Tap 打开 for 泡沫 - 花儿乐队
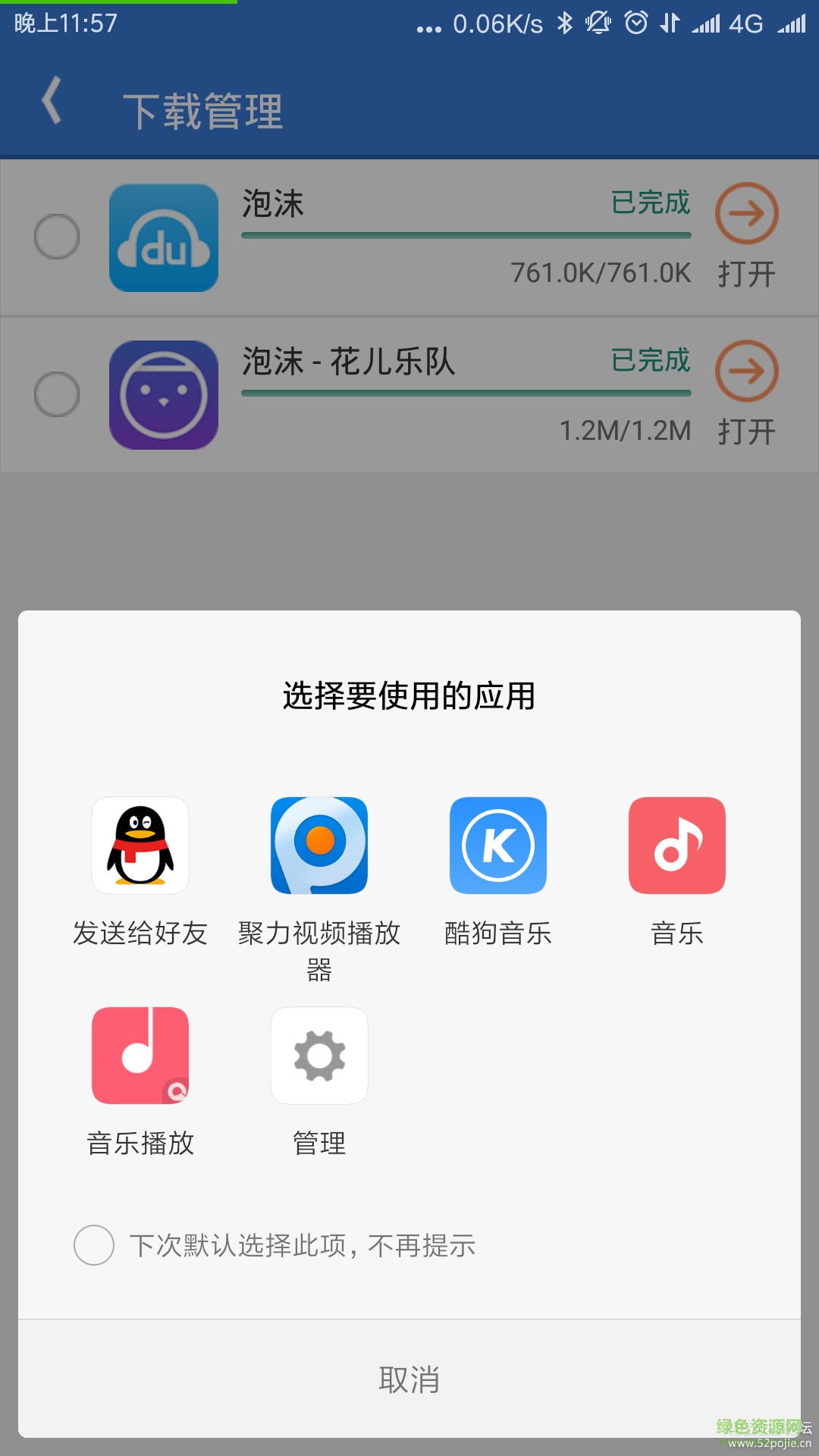Viewport: 819px width, 1456px height. [746, 432]
